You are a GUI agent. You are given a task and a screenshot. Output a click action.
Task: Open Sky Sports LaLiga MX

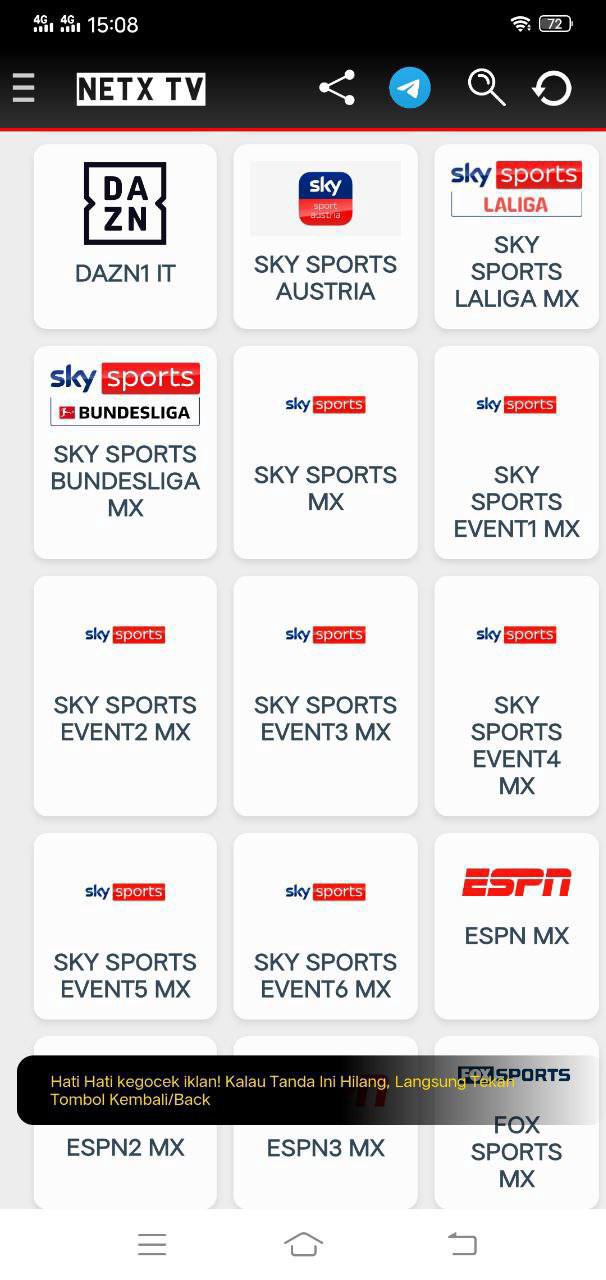tap(516, 236)
